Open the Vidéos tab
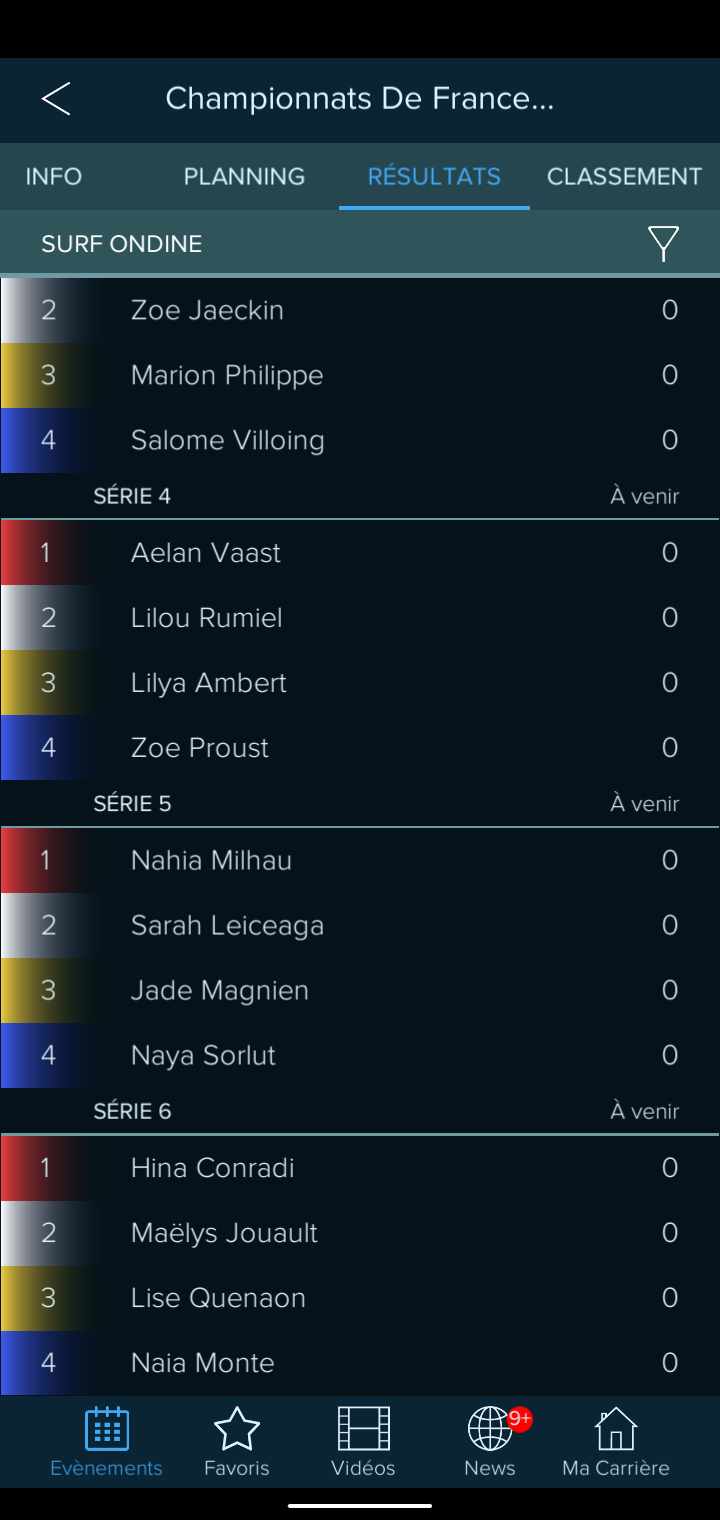Image resolution: width=720 pixels, height=1520 pixels. pyautogui.click(x=363, y=1442)
